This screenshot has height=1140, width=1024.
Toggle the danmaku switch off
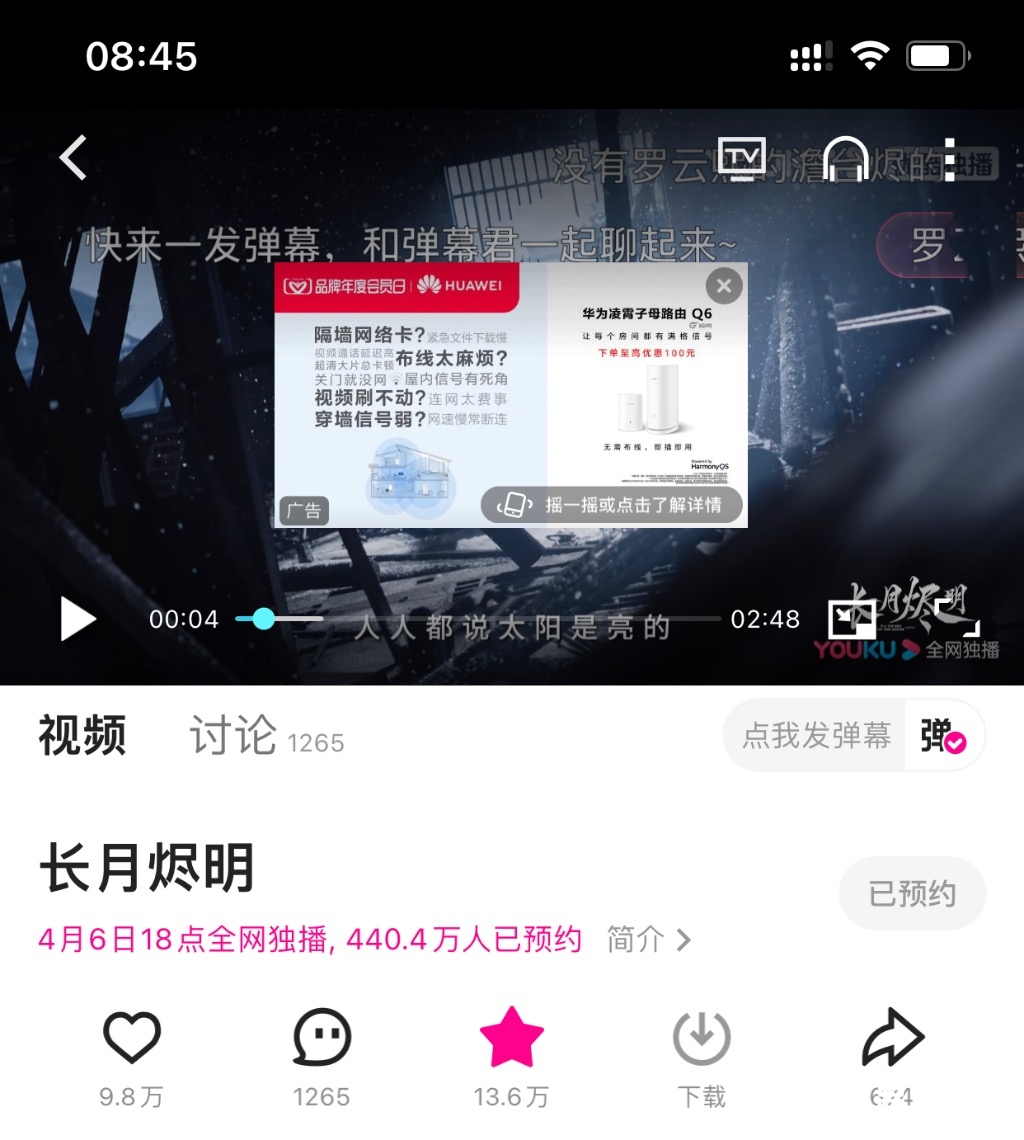(x=944, y=735)
